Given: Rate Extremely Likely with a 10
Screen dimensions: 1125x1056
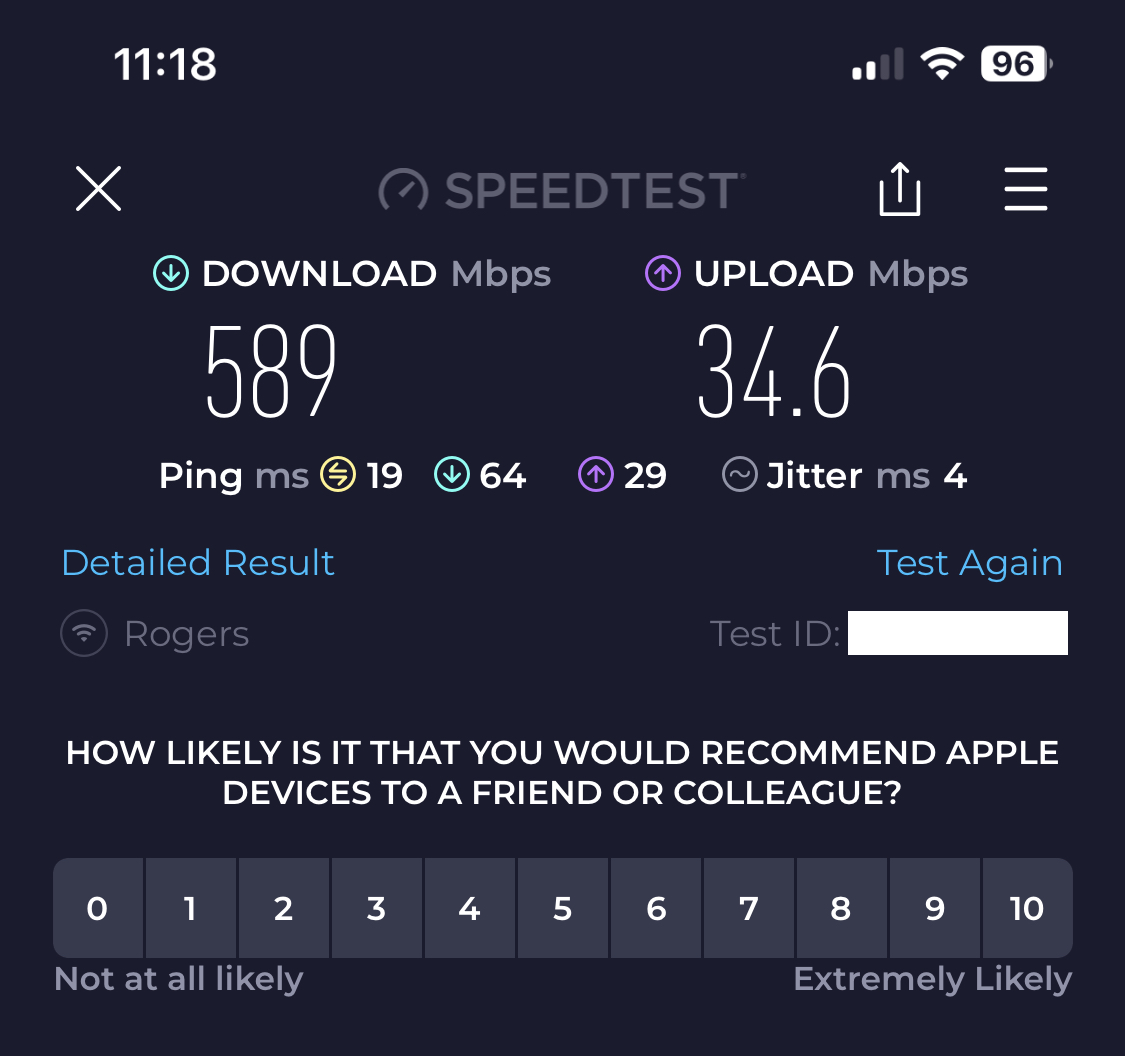Looking at the screenshot, I should tap(1027, 908).
